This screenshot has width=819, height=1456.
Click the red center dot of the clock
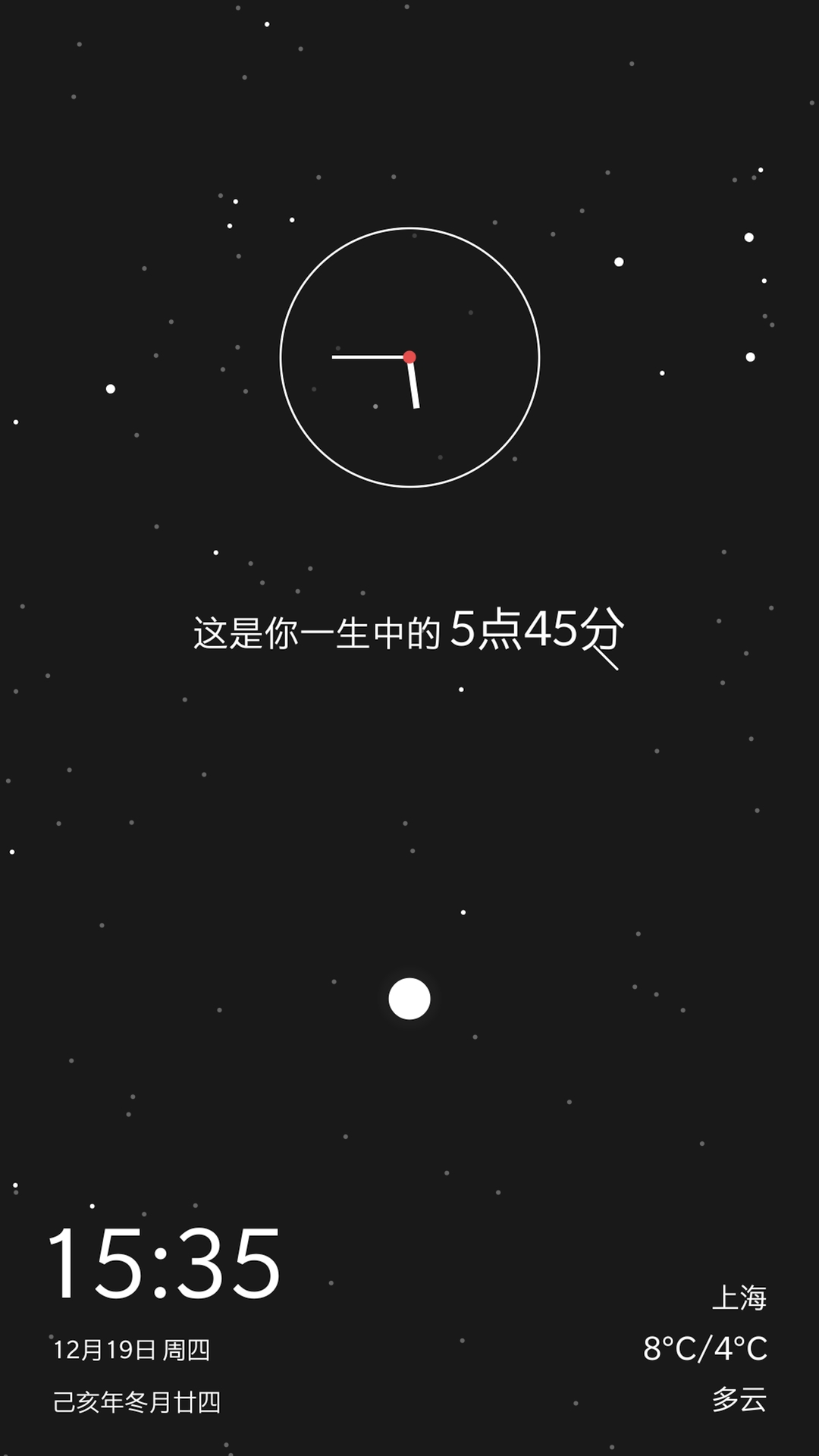(409, 356)
